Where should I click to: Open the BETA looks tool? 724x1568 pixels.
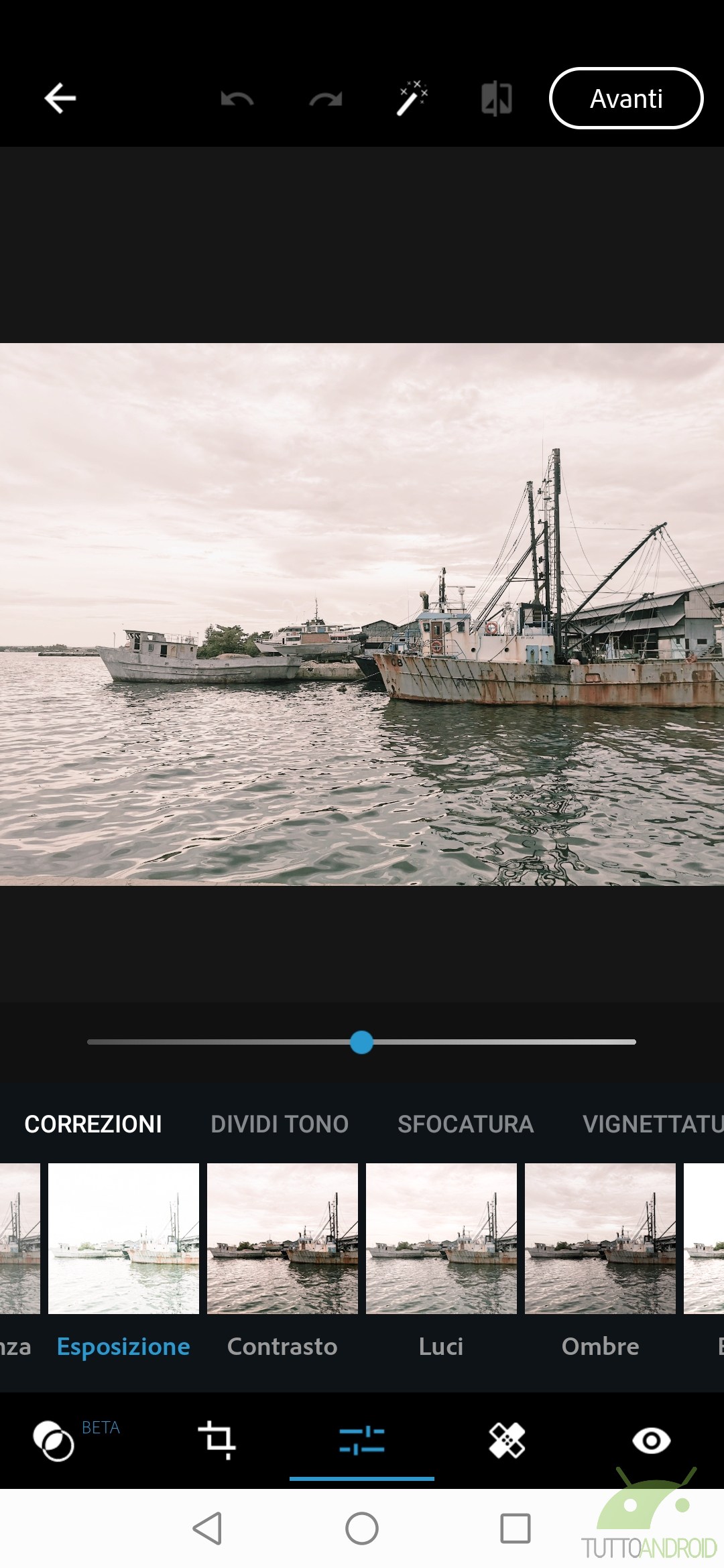54,1441
